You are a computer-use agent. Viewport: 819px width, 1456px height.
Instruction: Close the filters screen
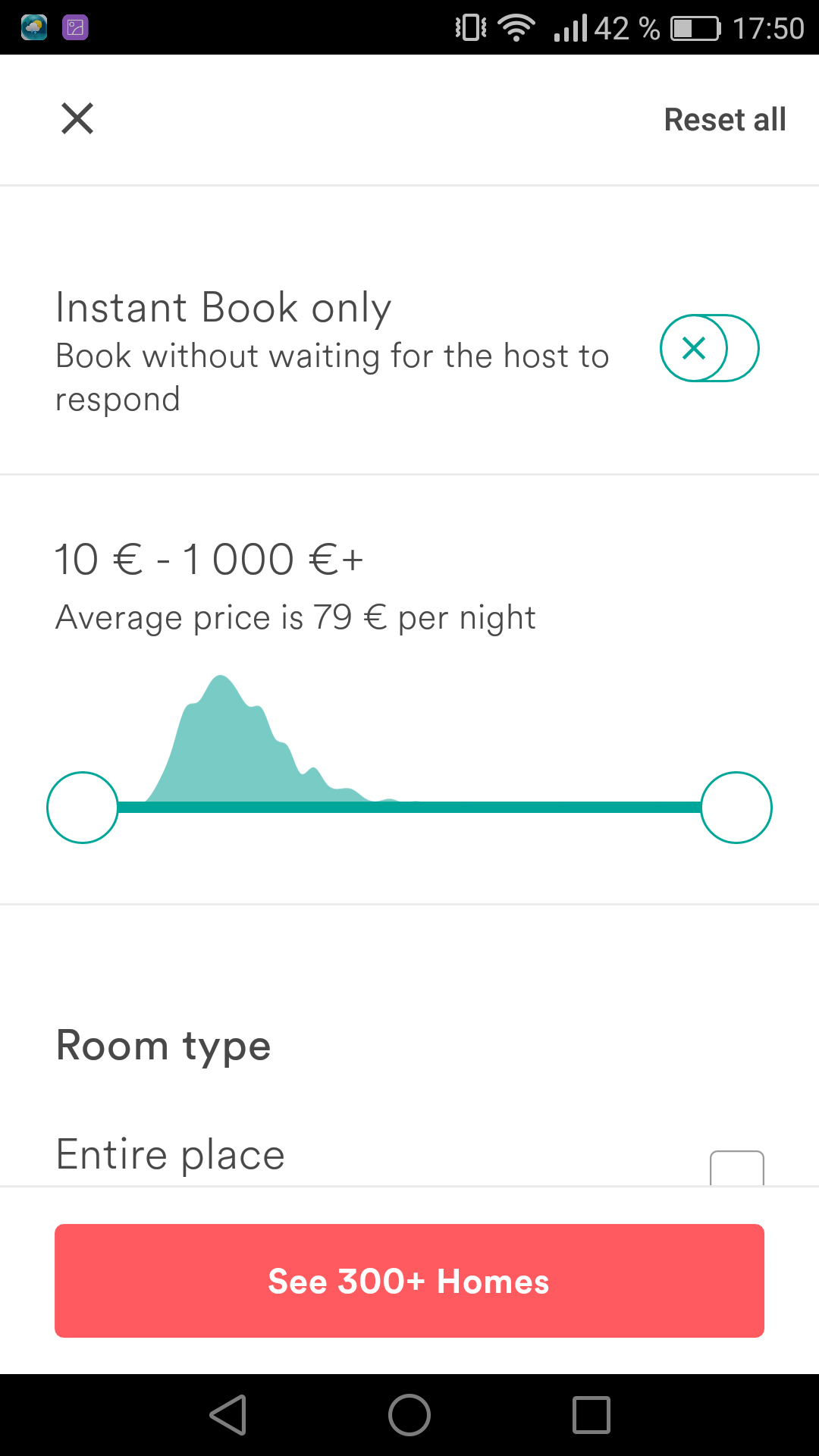point(77,119)
